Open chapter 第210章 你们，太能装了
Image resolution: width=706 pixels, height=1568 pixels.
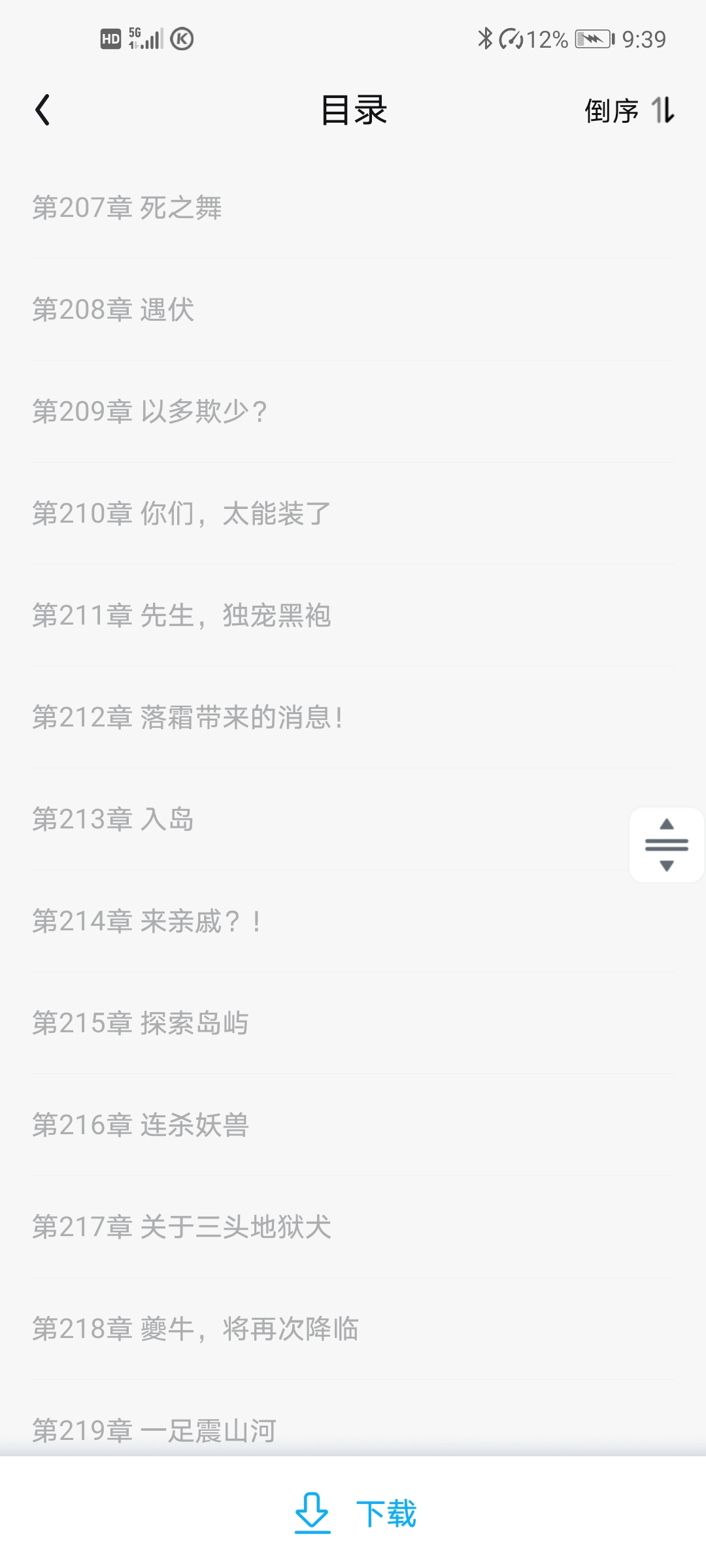[182, 514]
